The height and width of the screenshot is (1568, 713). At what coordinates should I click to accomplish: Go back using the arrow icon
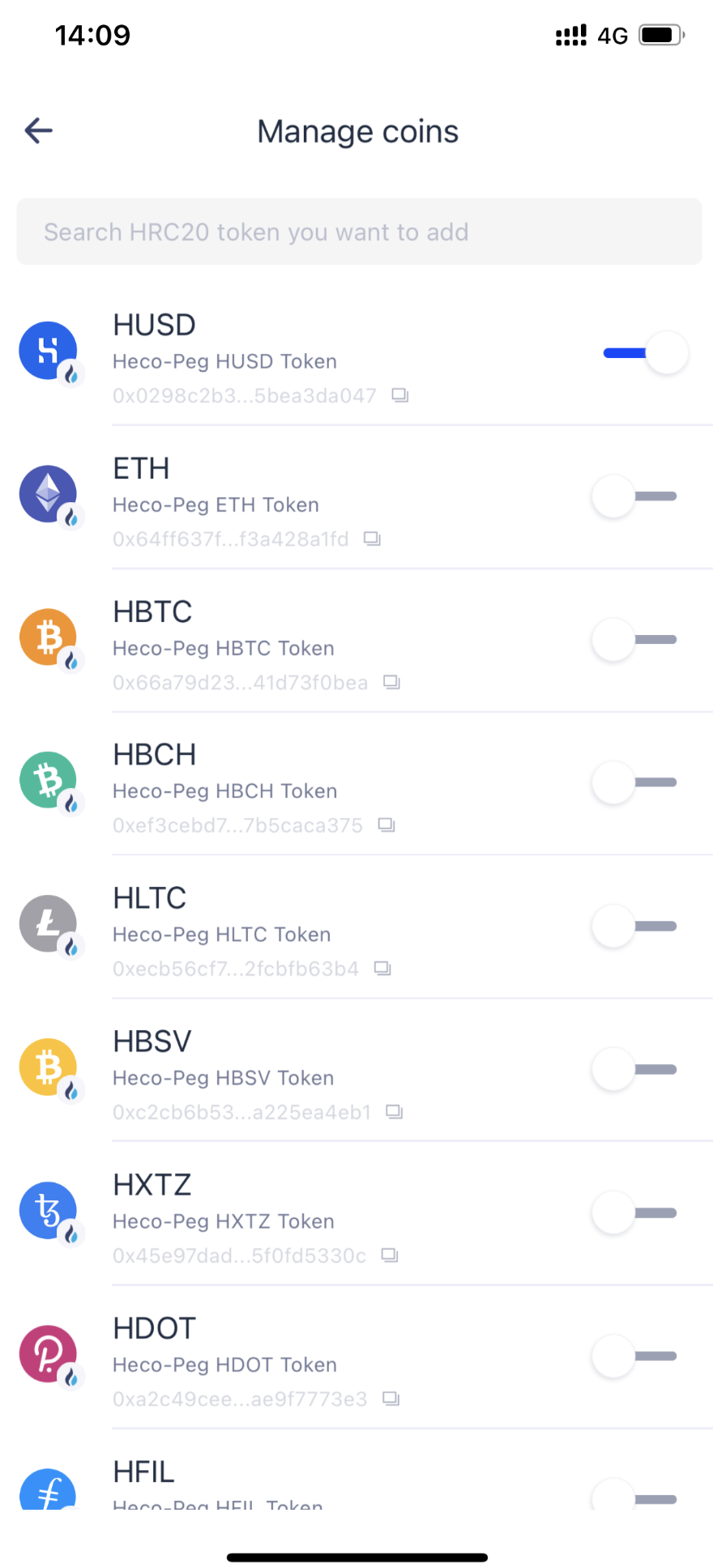tap(39, 130)
